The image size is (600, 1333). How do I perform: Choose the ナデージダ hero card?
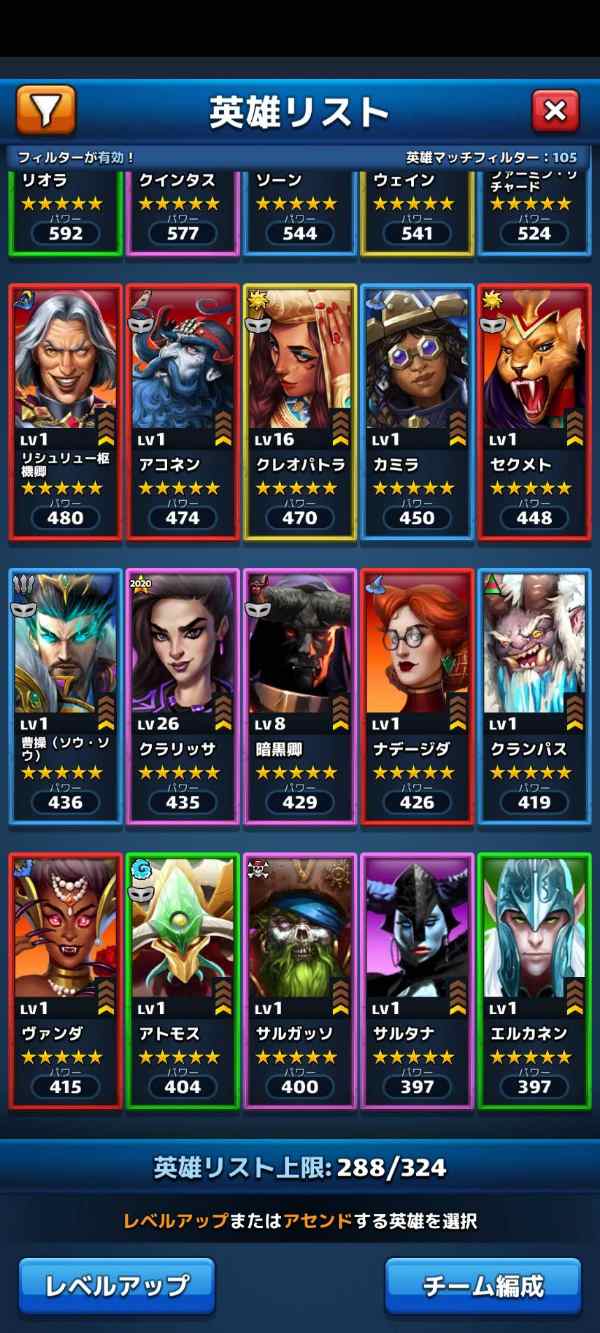[416, 695]
